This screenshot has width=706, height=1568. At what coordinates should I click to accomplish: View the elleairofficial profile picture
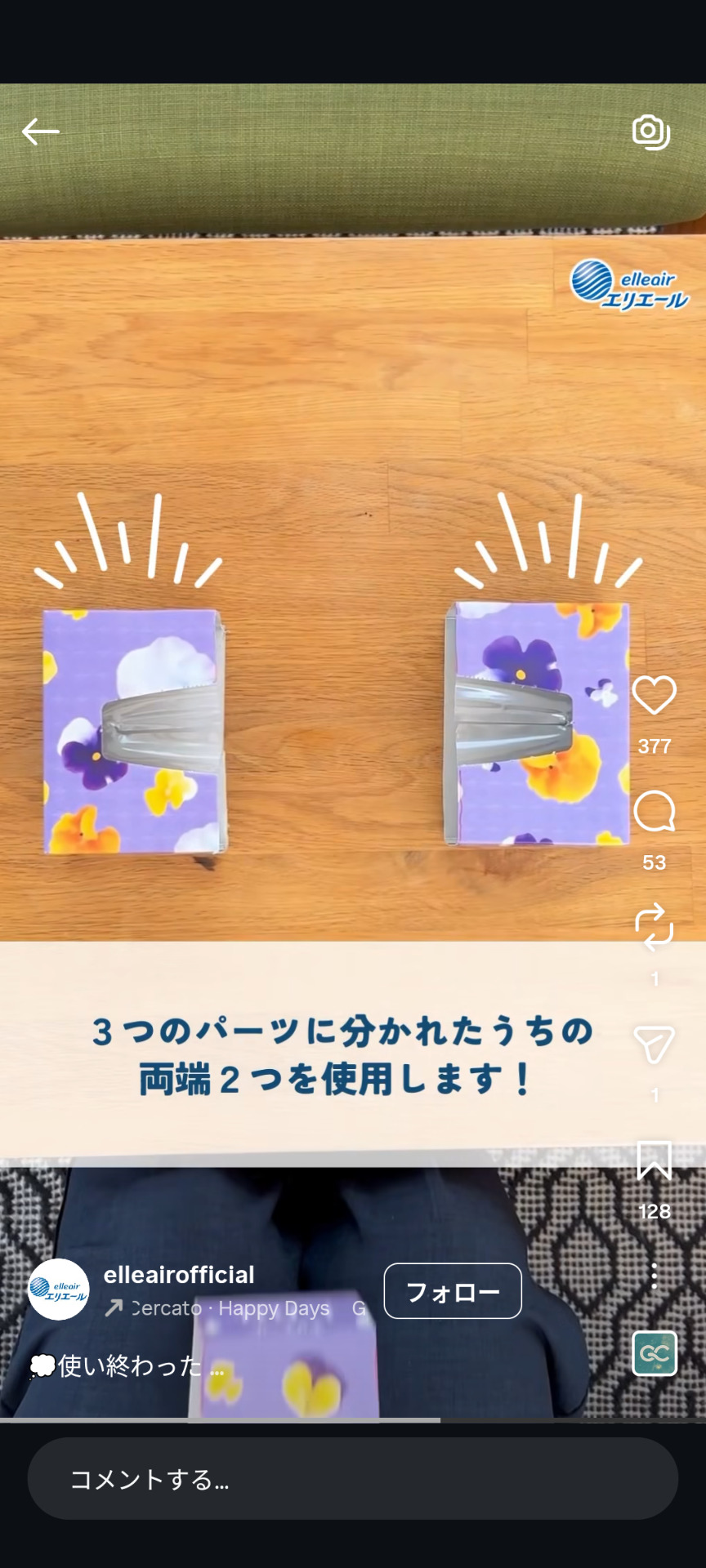(x=59, y=1290)
